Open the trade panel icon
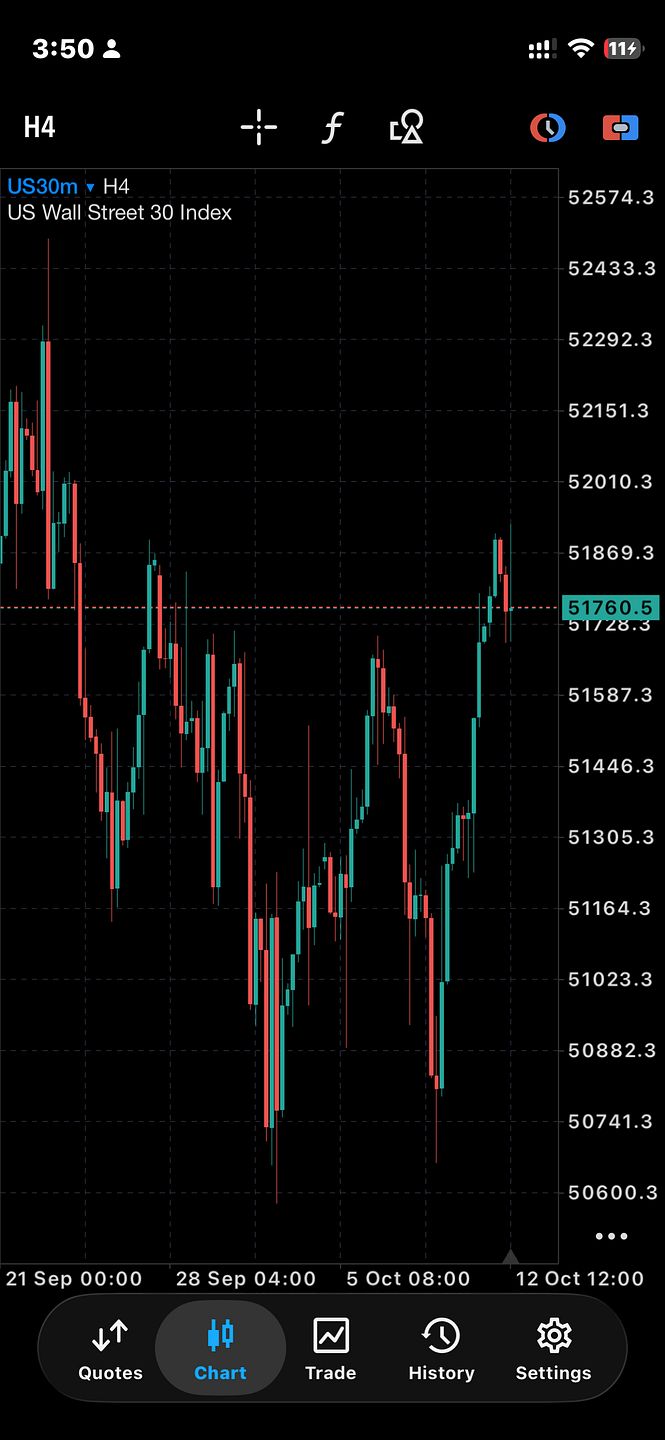This screenshot has height=1440, width=665. (x=620, y=128)
